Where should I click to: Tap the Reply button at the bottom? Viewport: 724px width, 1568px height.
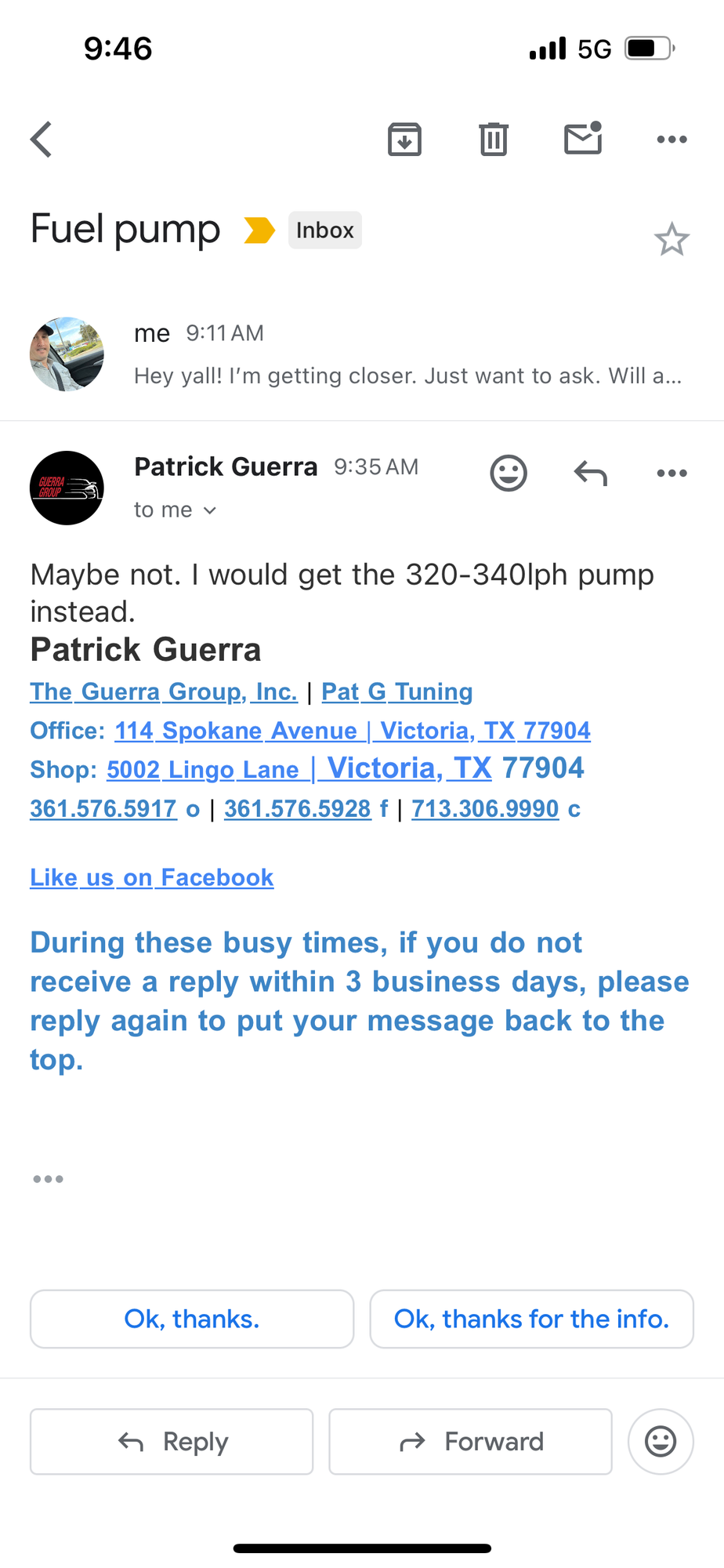[172, 1441]
